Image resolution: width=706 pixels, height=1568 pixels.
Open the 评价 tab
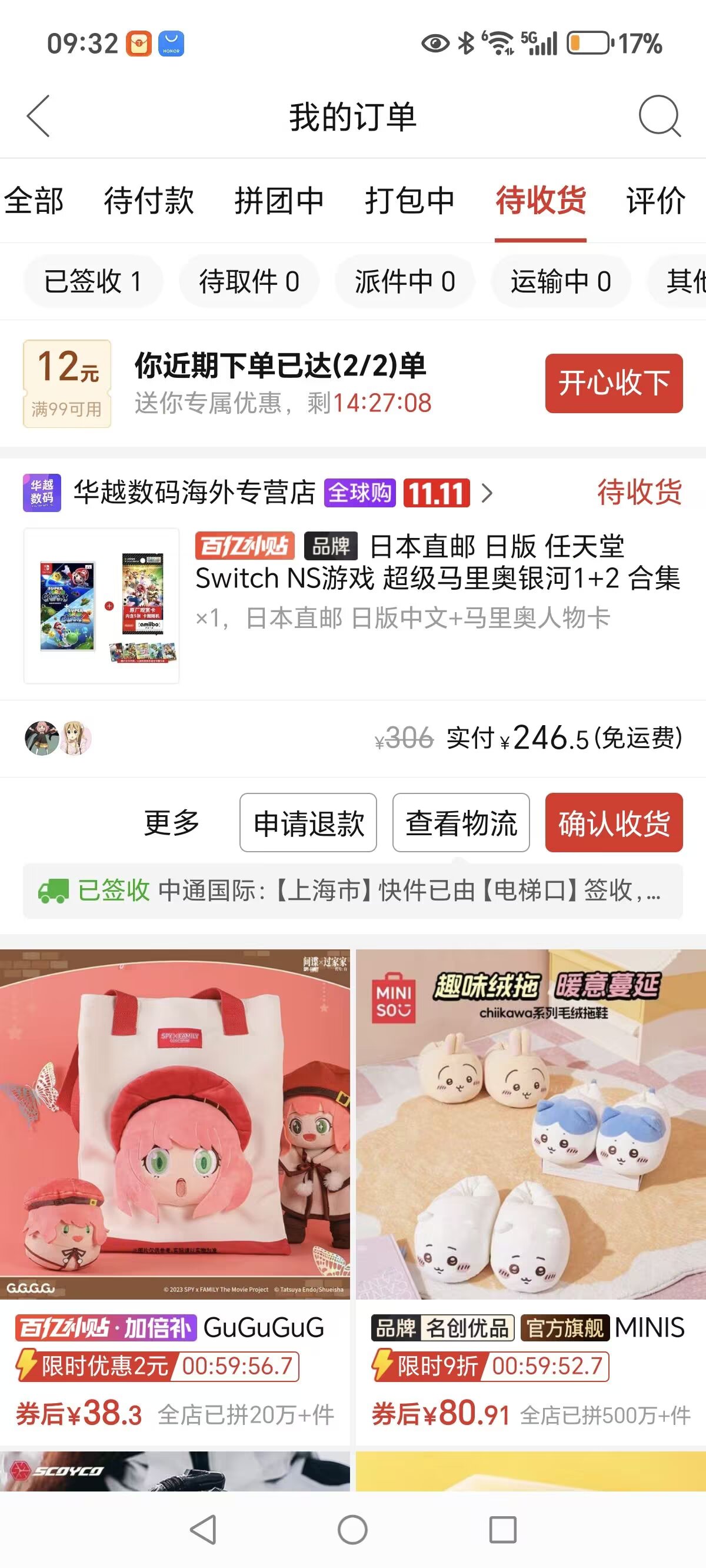[655, 201]
